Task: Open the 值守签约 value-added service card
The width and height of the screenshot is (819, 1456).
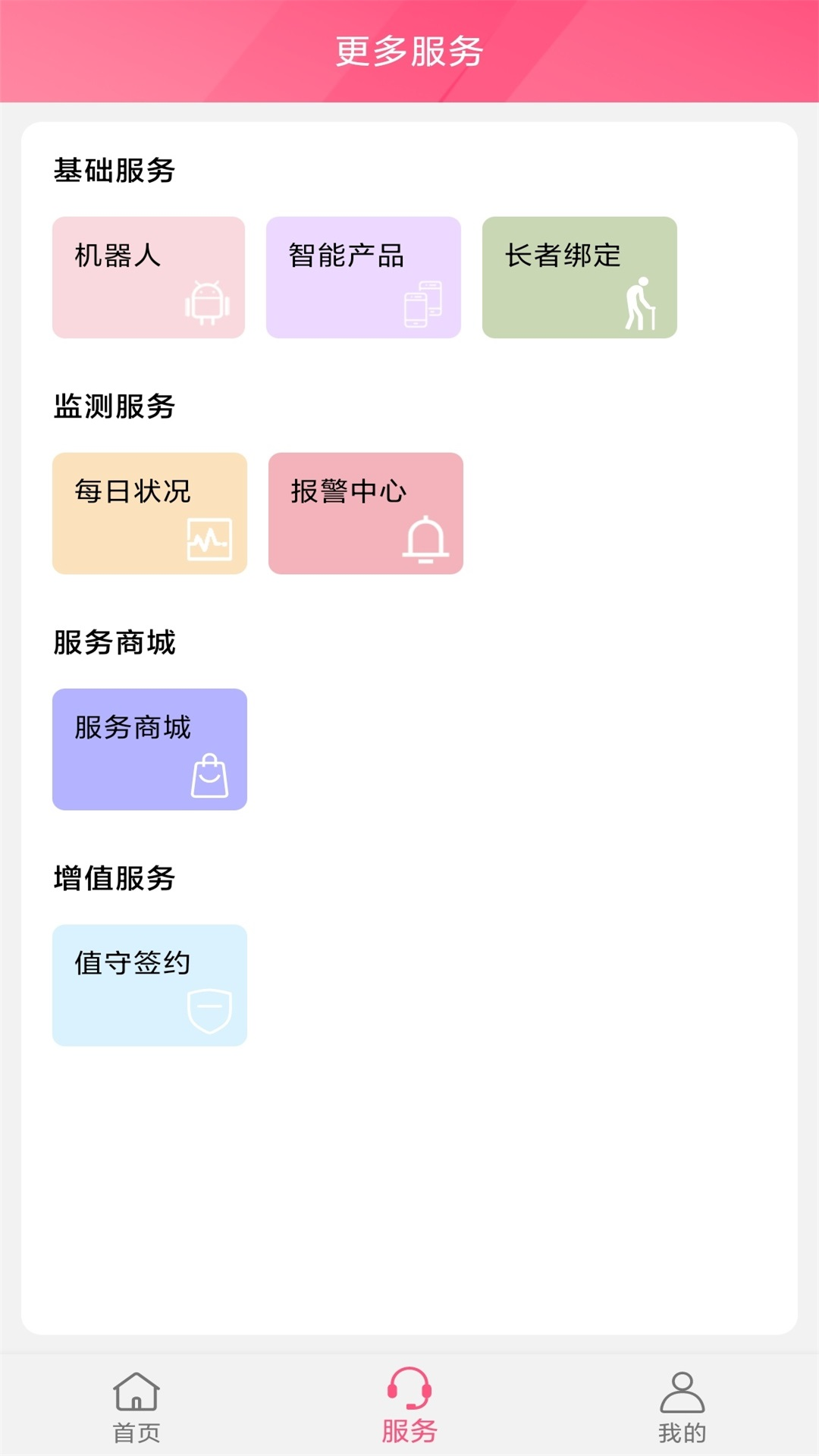Action: pyautogui.click(x=149, y=984)
